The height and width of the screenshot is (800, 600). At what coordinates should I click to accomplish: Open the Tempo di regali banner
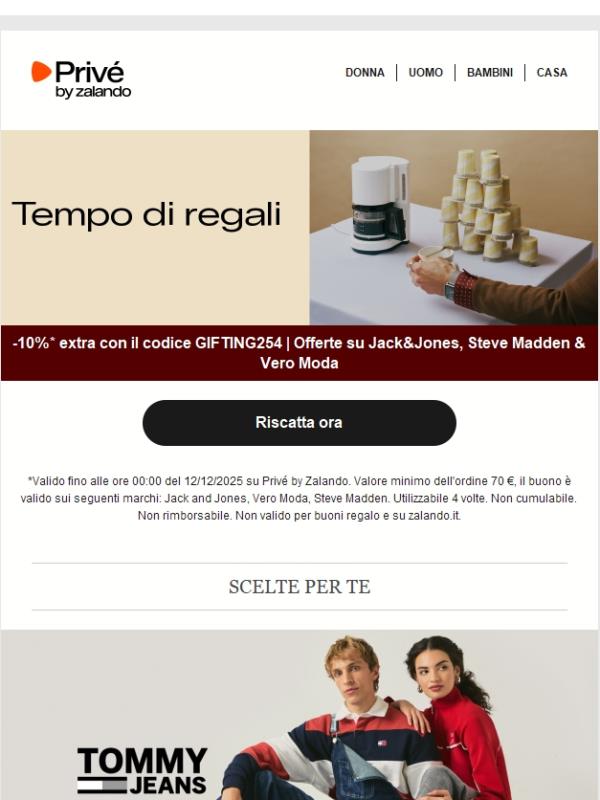(299, 227)
